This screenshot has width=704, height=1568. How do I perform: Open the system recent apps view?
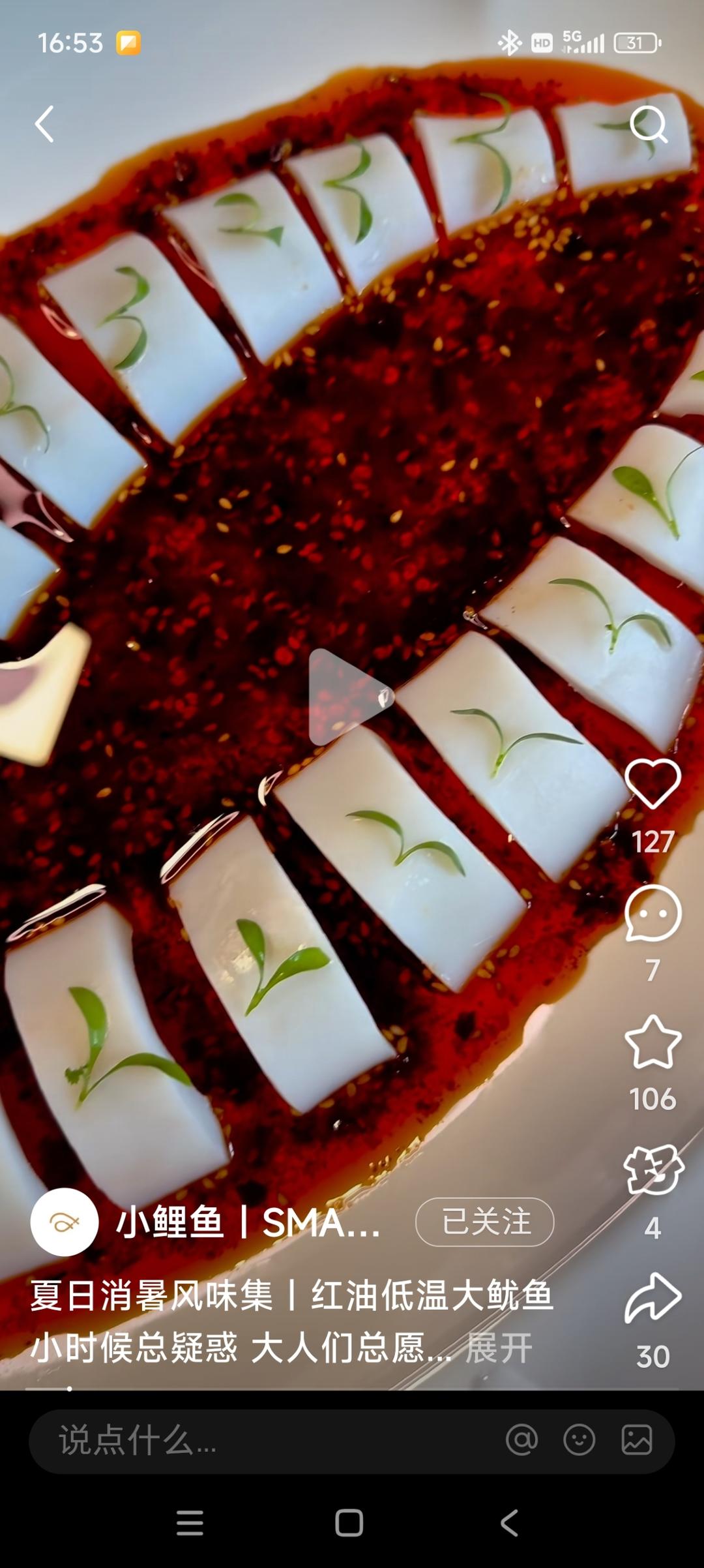190,1524
